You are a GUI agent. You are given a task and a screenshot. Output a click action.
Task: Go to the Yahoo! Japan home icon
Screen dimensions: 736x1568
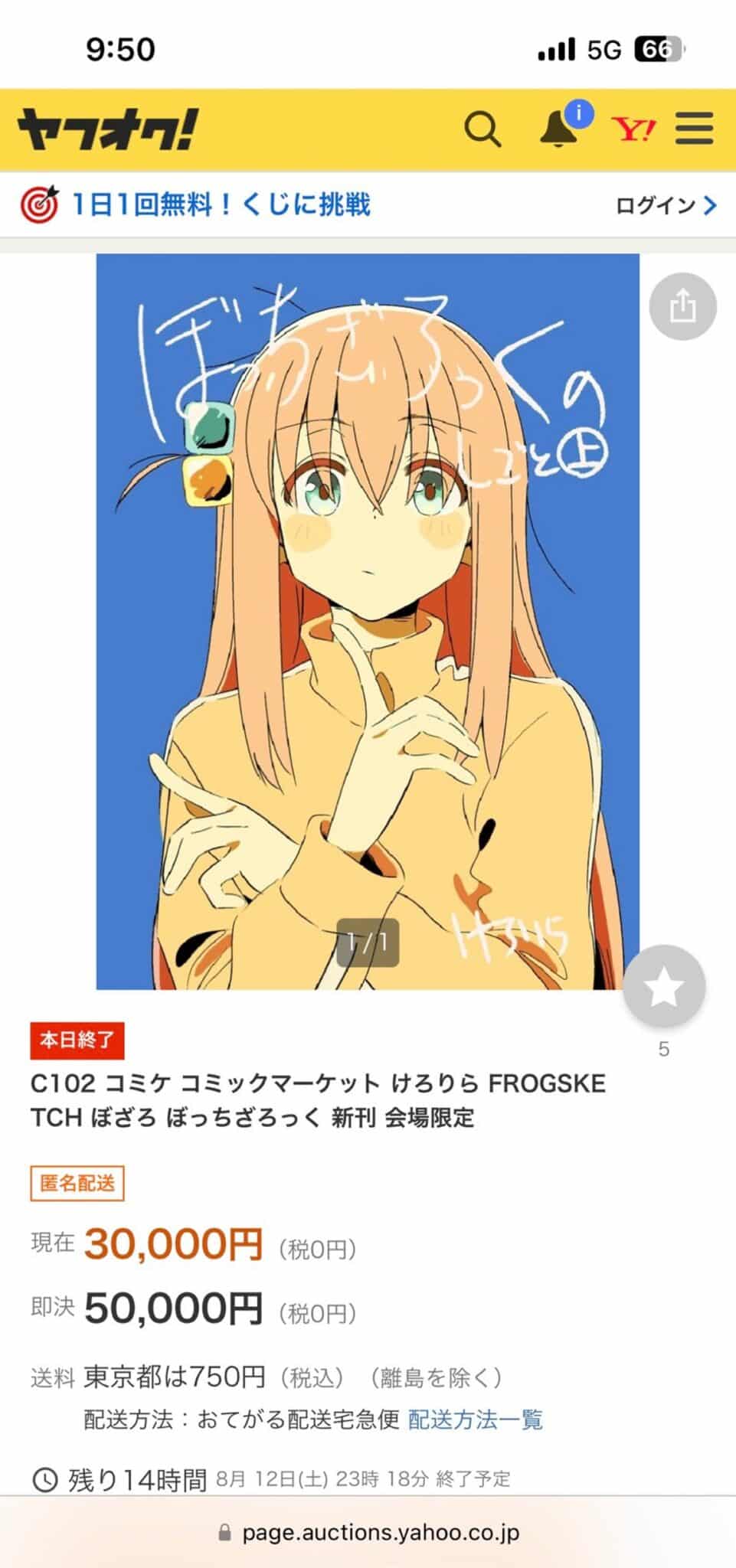[x=633, y=129]
